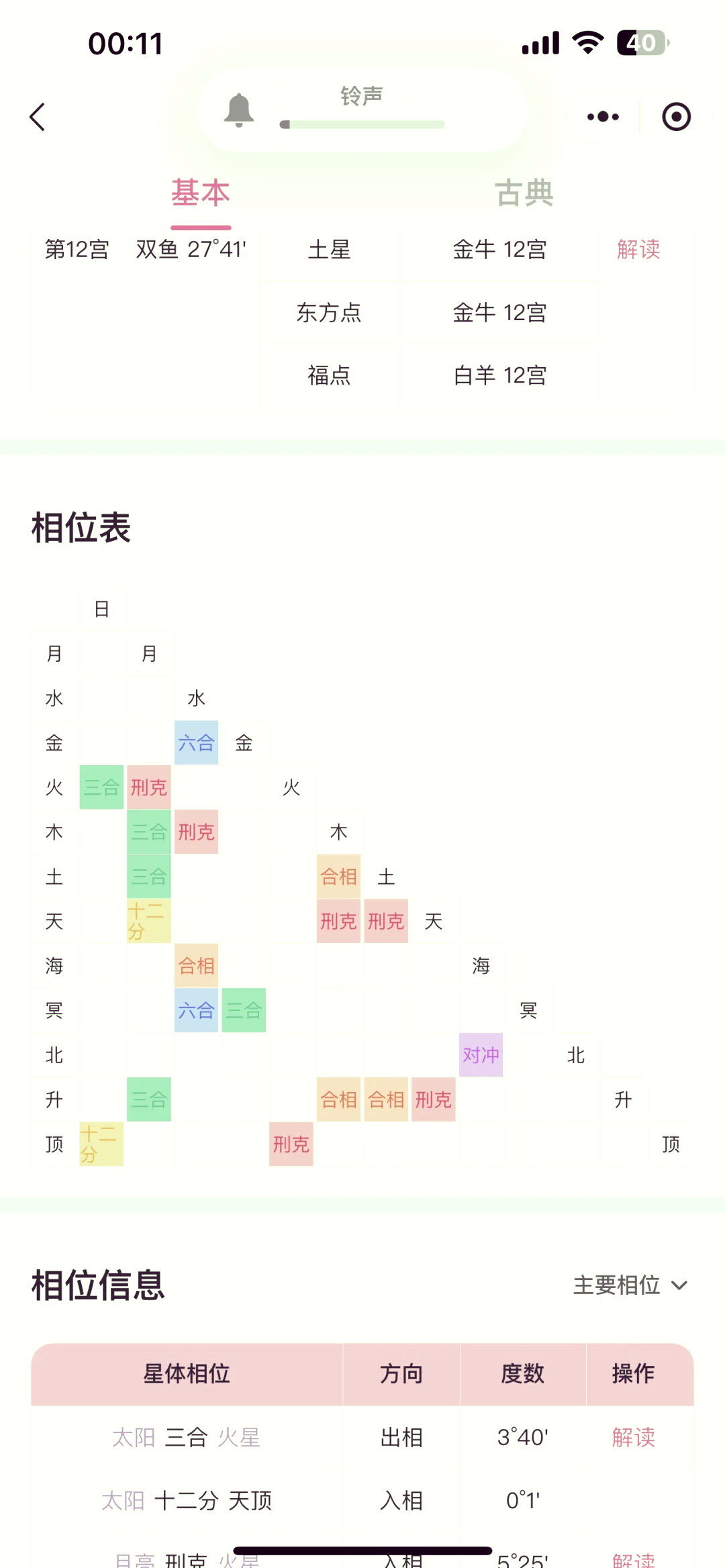Open 解读 link for 土星 金牛 12宫

pos(638,250)
